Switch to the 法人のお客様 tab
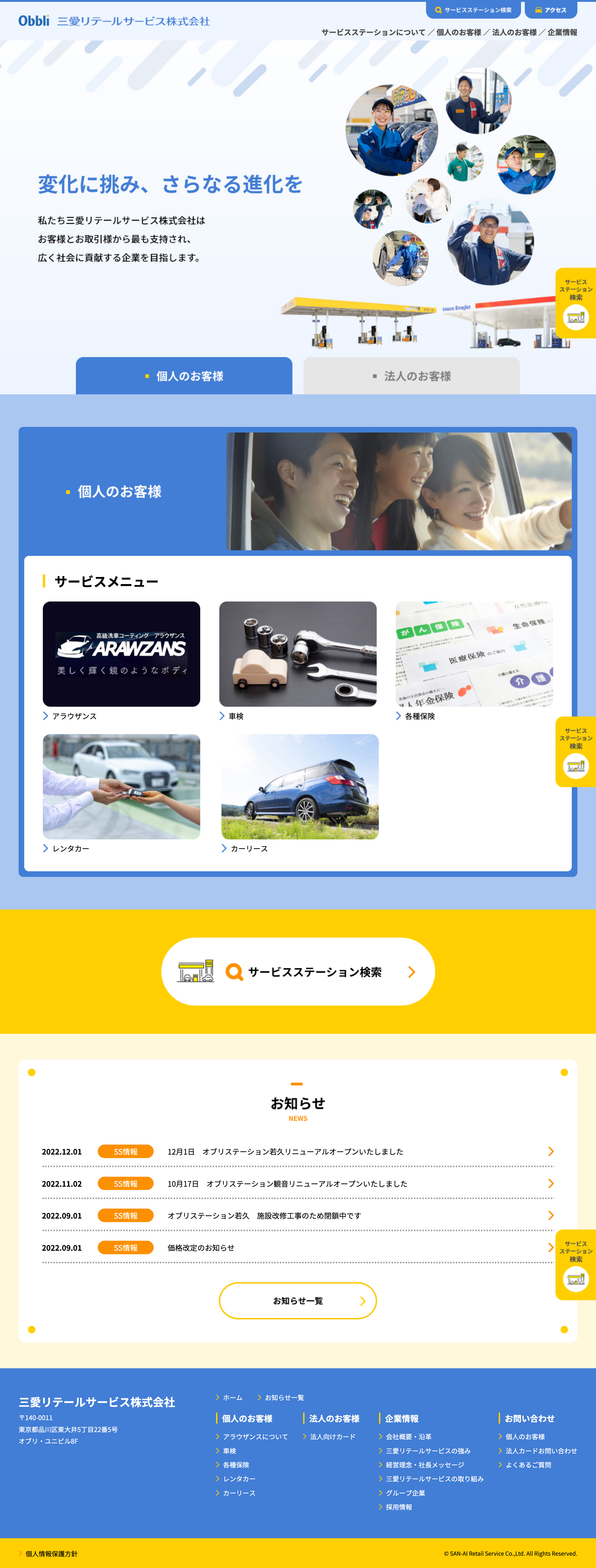 pos(412,376)
